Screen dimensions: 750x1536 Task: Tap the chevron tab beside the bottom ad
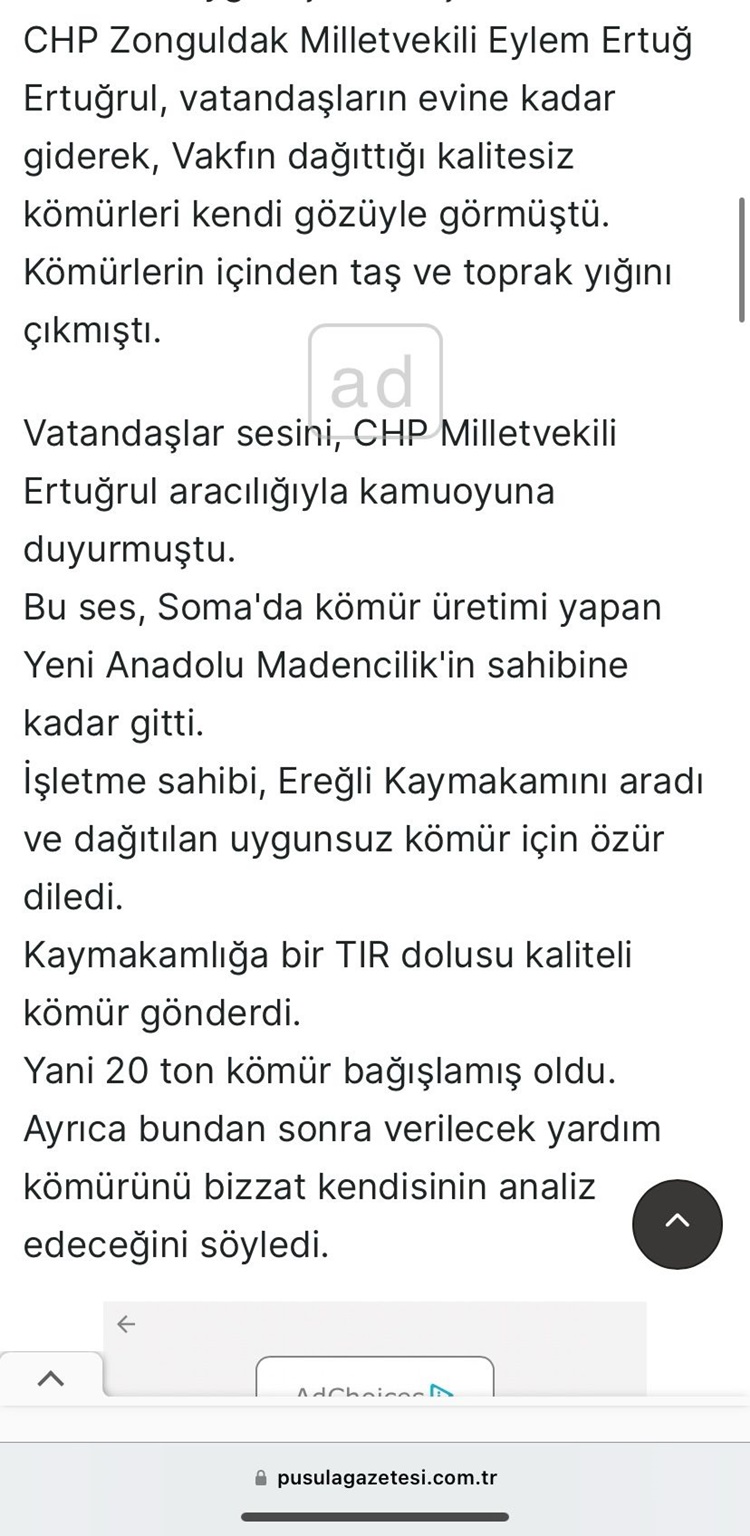click(x=51, y=1379)
